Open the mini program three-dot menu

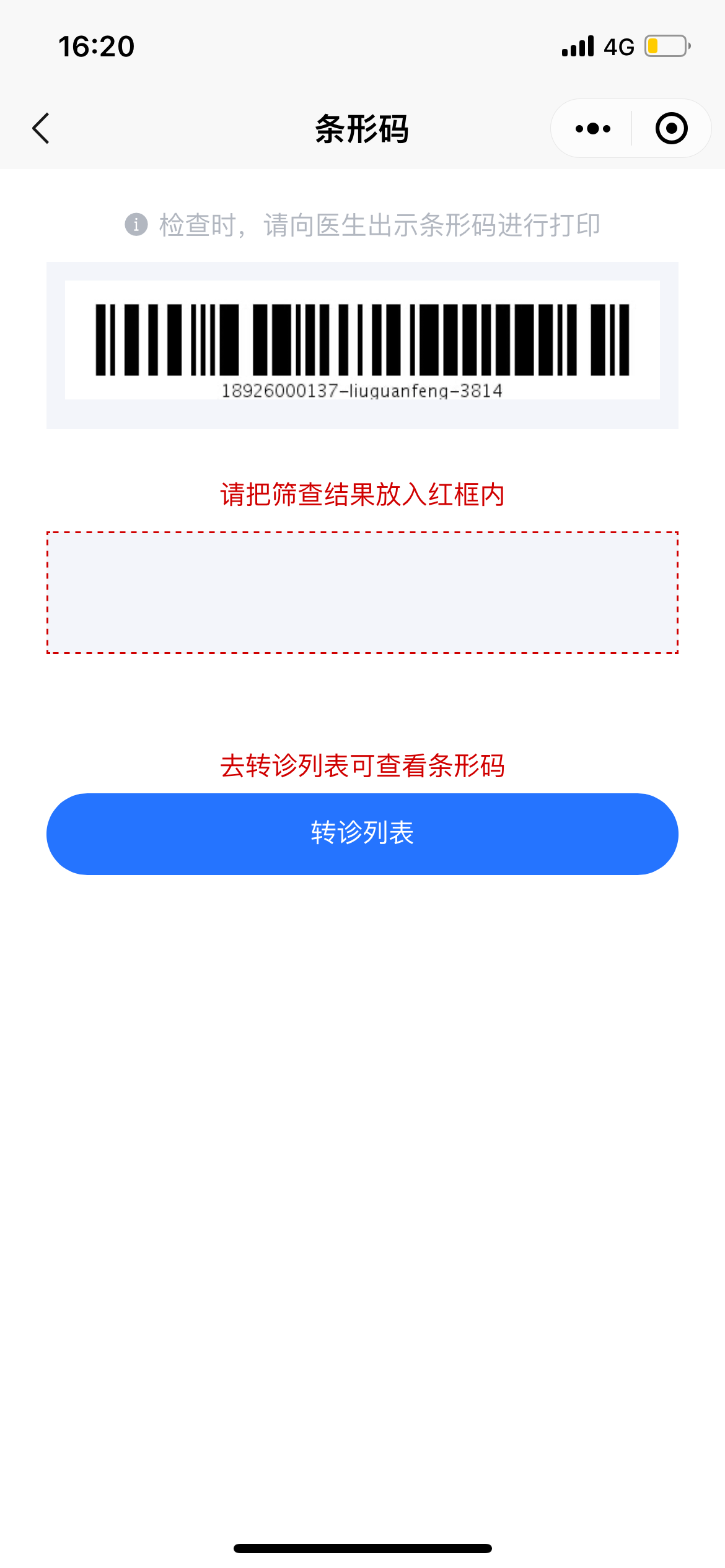[592, 128]
